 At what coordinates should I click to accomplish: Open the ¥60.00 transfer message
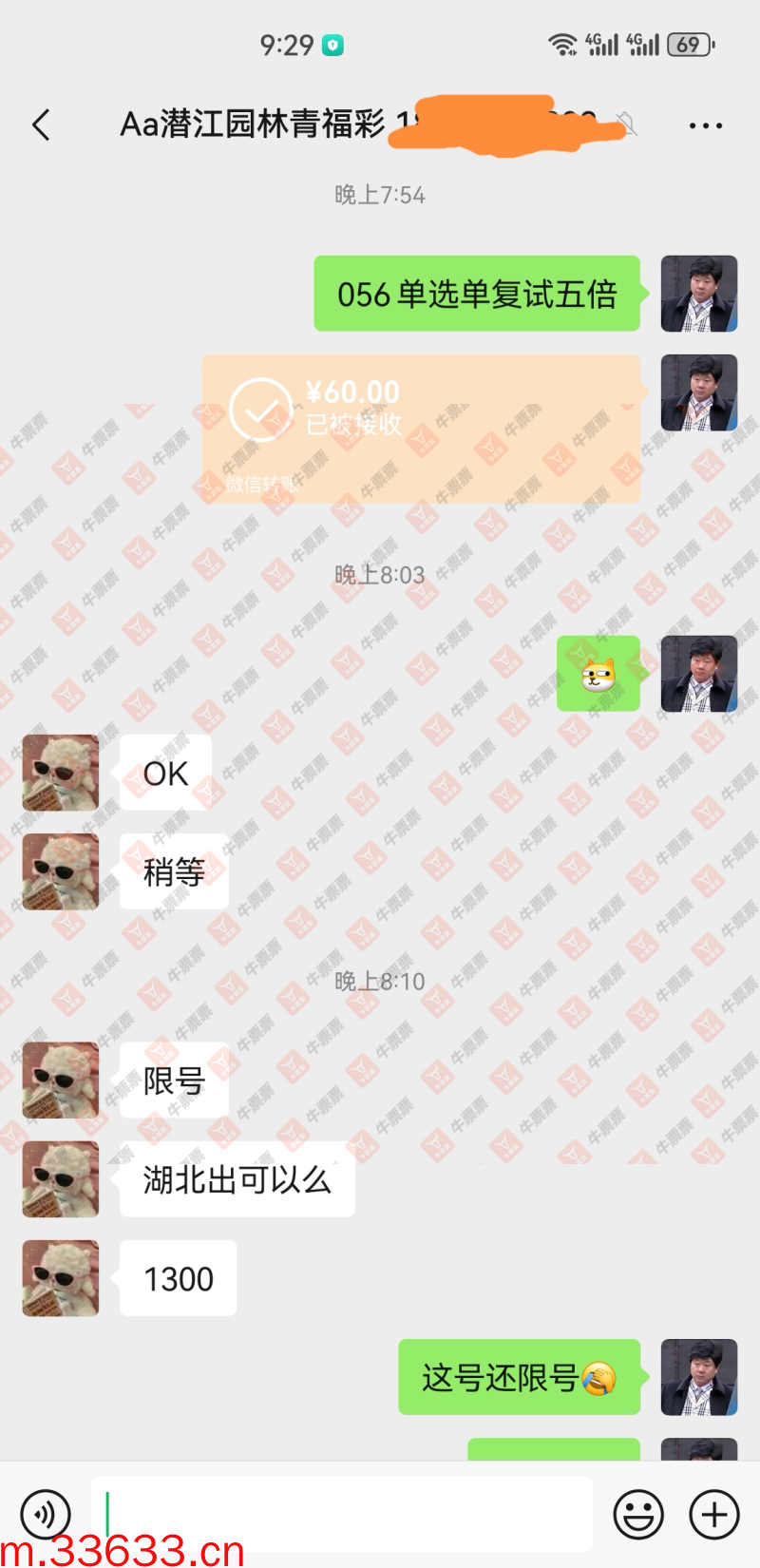[x=421, y=428]
